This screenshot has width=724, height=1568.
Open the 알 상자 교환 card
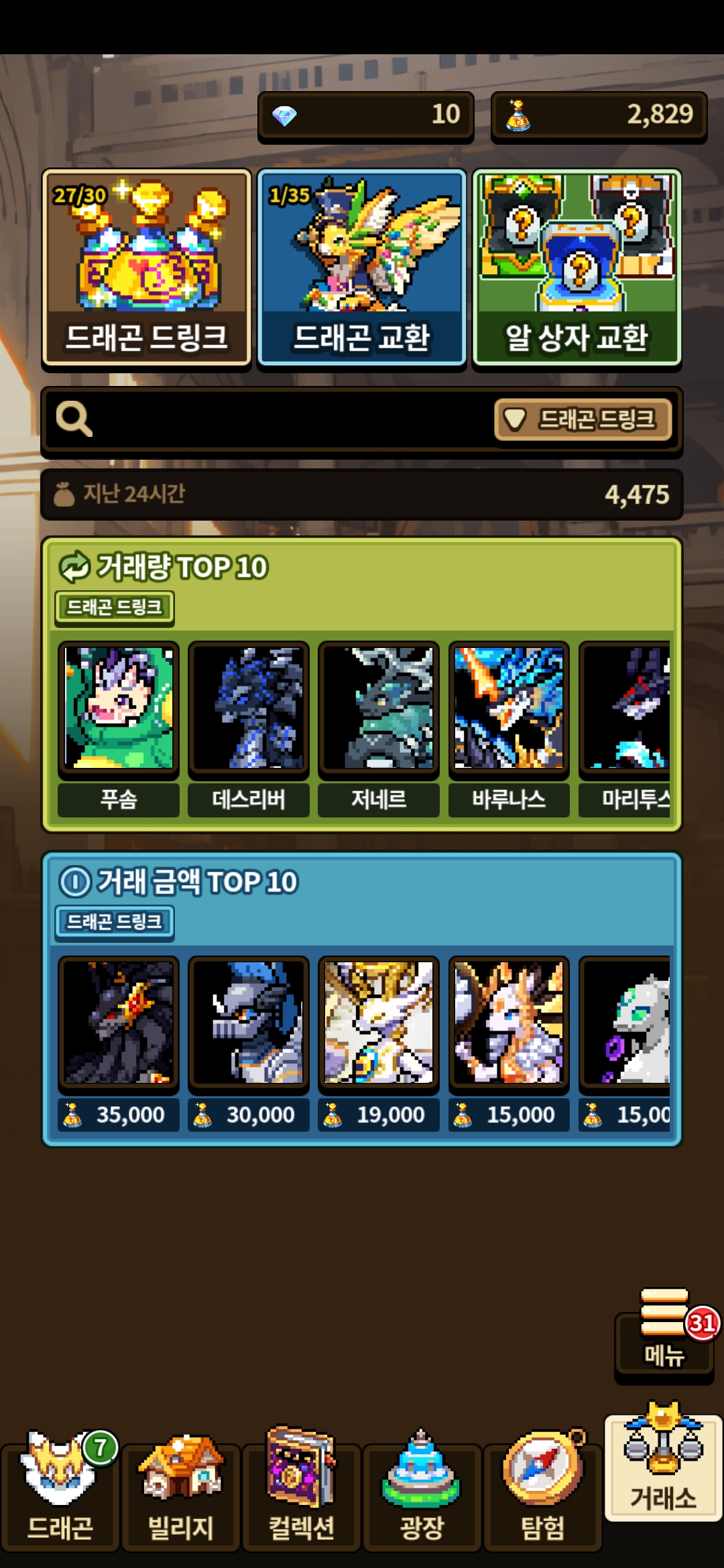tap(577, 268)
